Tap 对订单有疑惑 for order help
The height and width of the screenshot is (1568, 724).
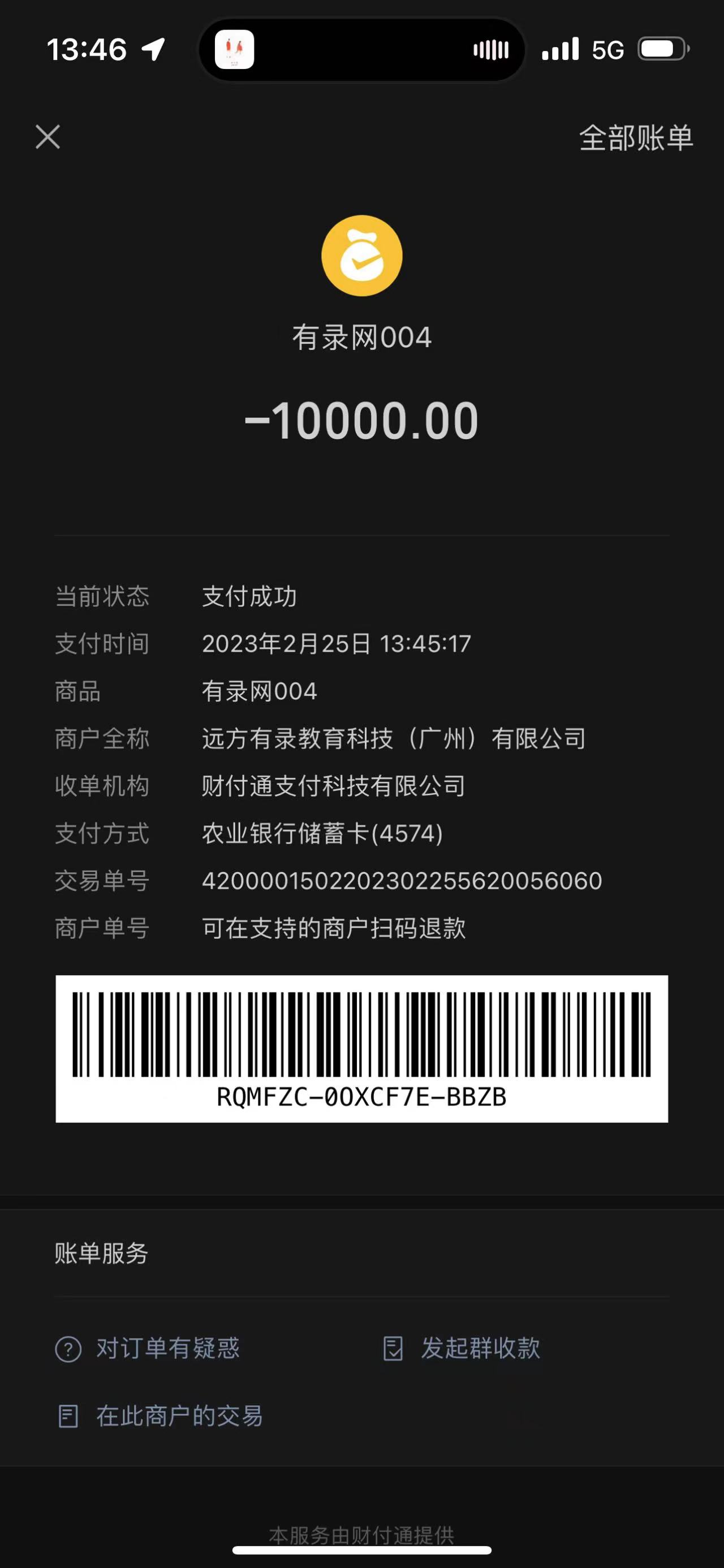pyautogui.click(x=148, y=1348)
